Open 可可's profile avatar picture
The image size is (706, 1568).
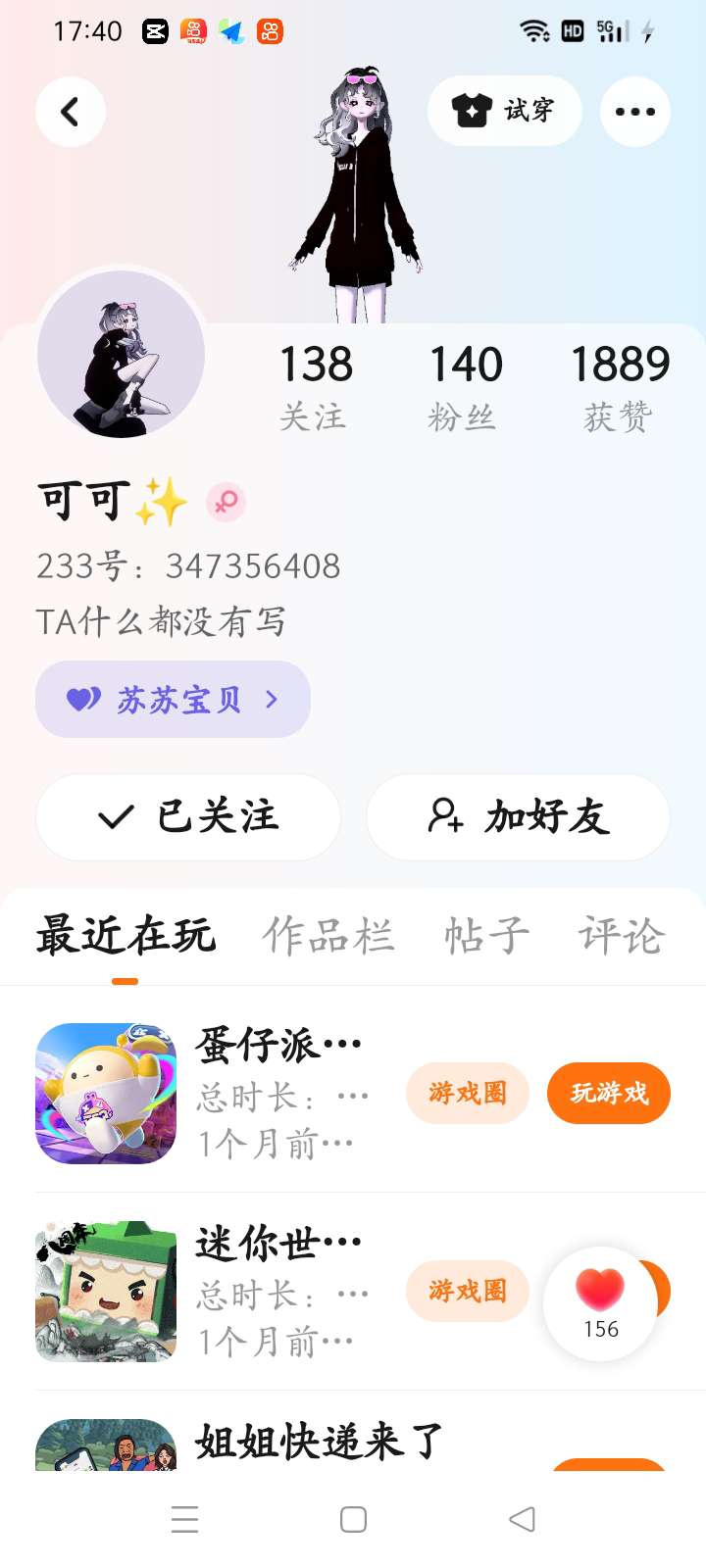tap(122, 354)
